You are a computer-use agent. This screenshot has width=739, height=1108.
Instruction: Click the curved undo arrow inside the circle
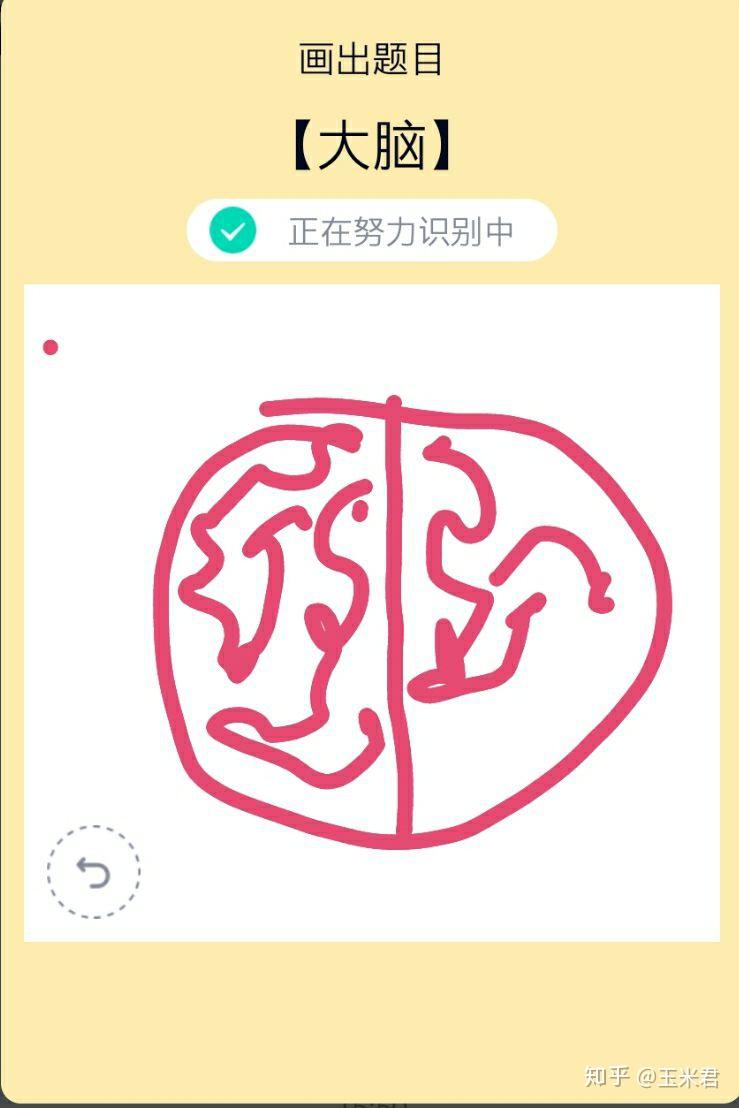tap(95, 871)
